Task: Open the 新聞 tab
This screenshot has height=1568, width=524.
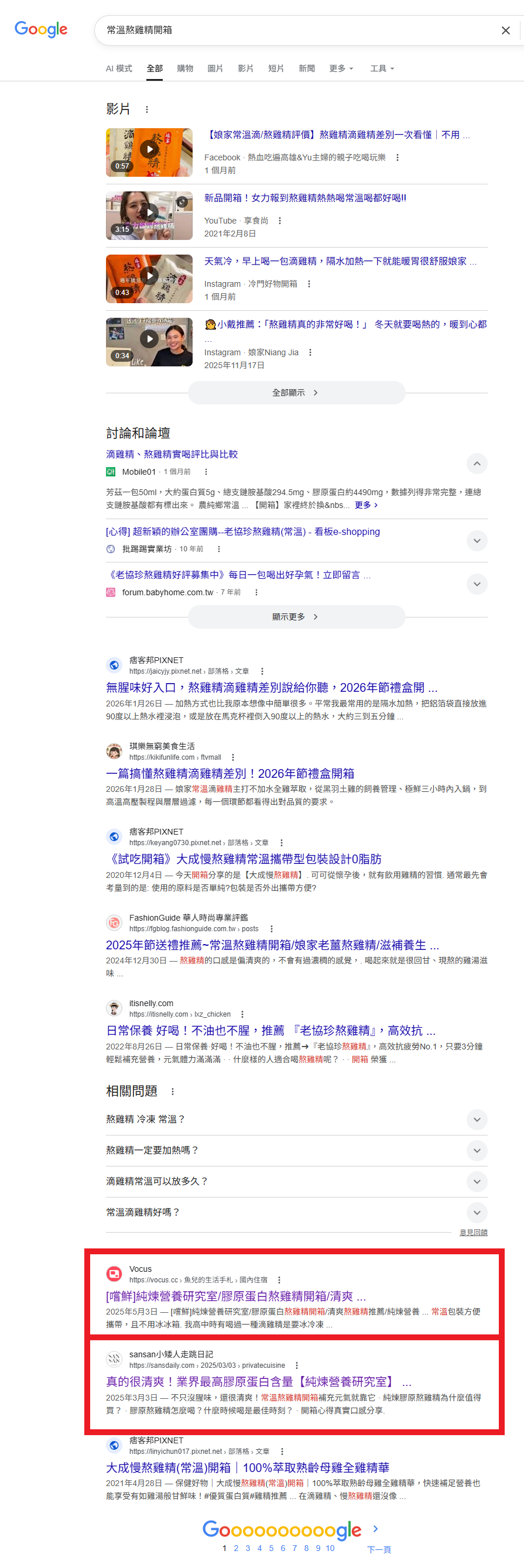Action: [306, 68]
